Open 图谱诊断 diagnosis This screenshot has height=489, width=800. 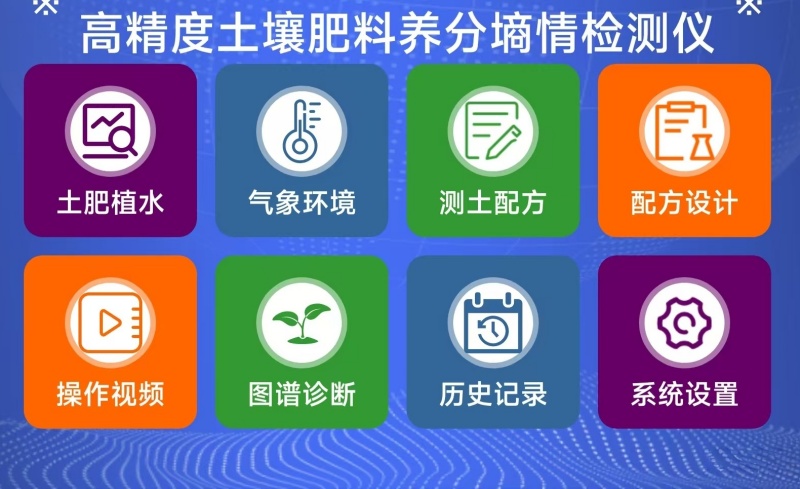coord(301,342)
